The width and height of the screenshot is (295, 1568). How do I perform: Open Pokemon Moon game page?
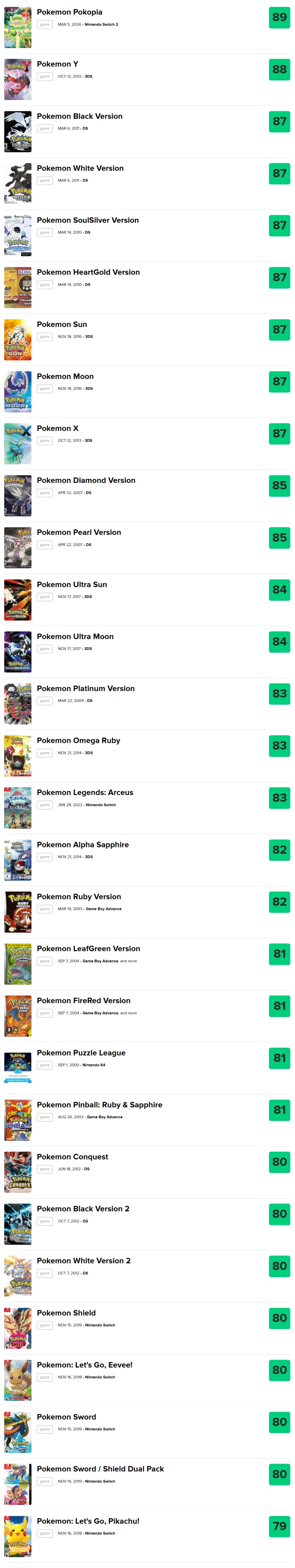click(x=65, y=376)
